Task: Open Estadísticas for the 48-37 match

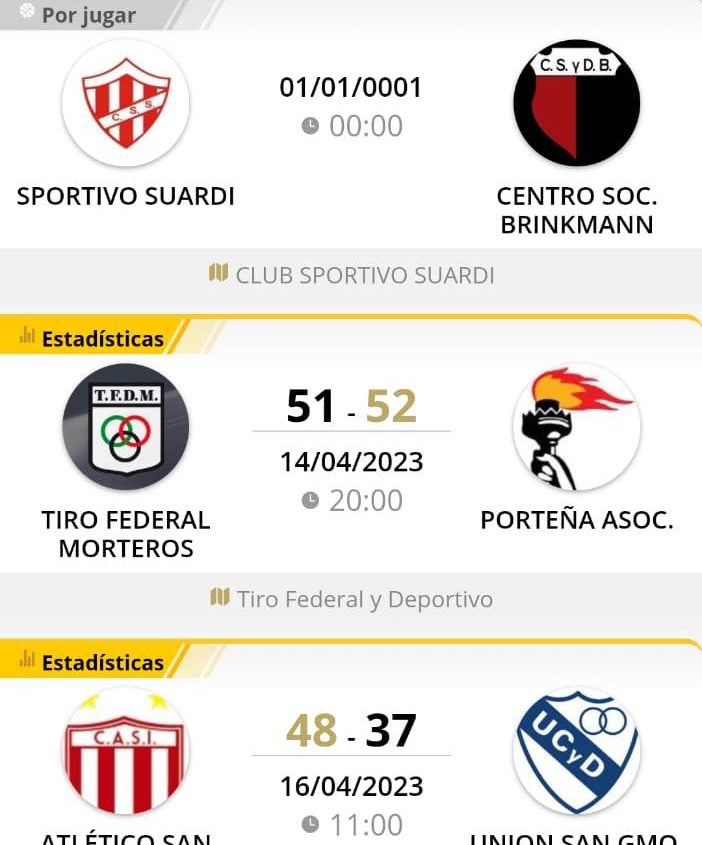Action: click(92, 663)
